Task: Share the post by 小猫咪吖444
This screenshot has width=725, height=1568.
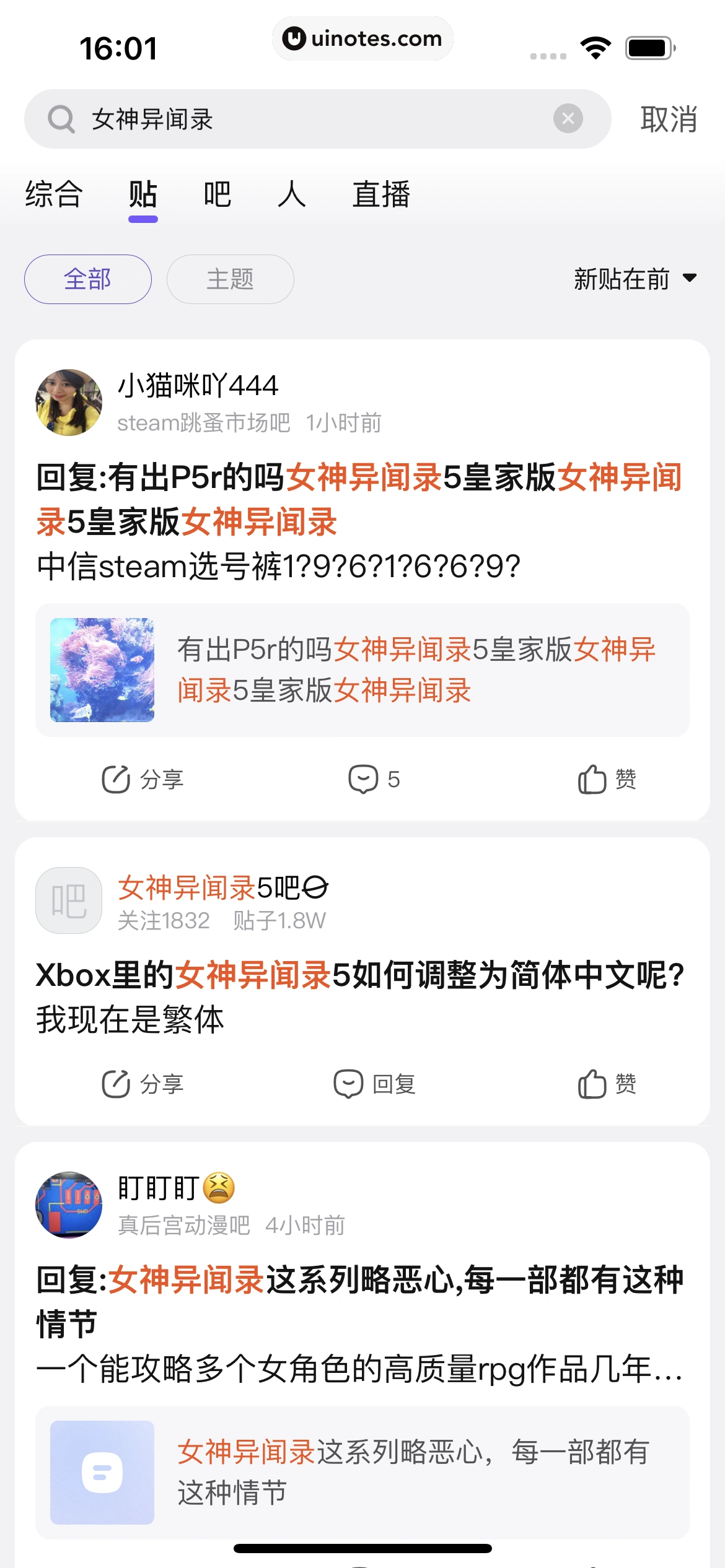Action: pos(143,779)
